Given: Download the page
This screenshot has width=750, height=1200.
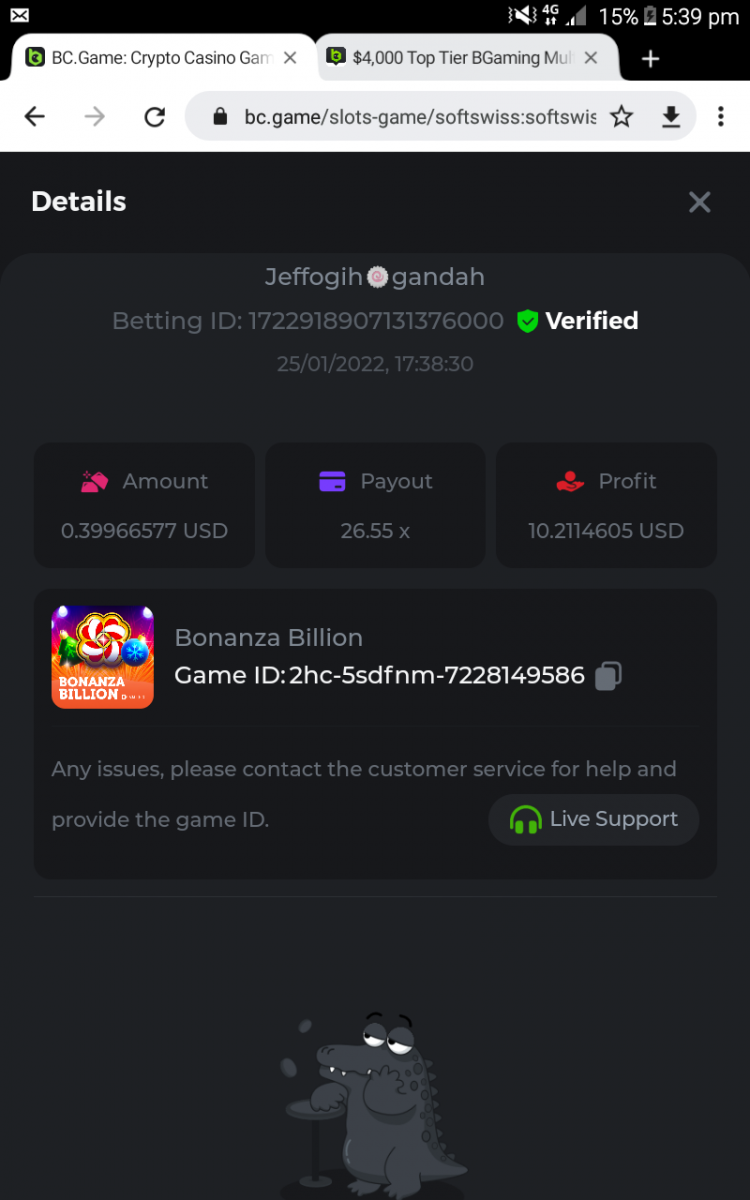Looking at the screenshot, I should 671,117.
